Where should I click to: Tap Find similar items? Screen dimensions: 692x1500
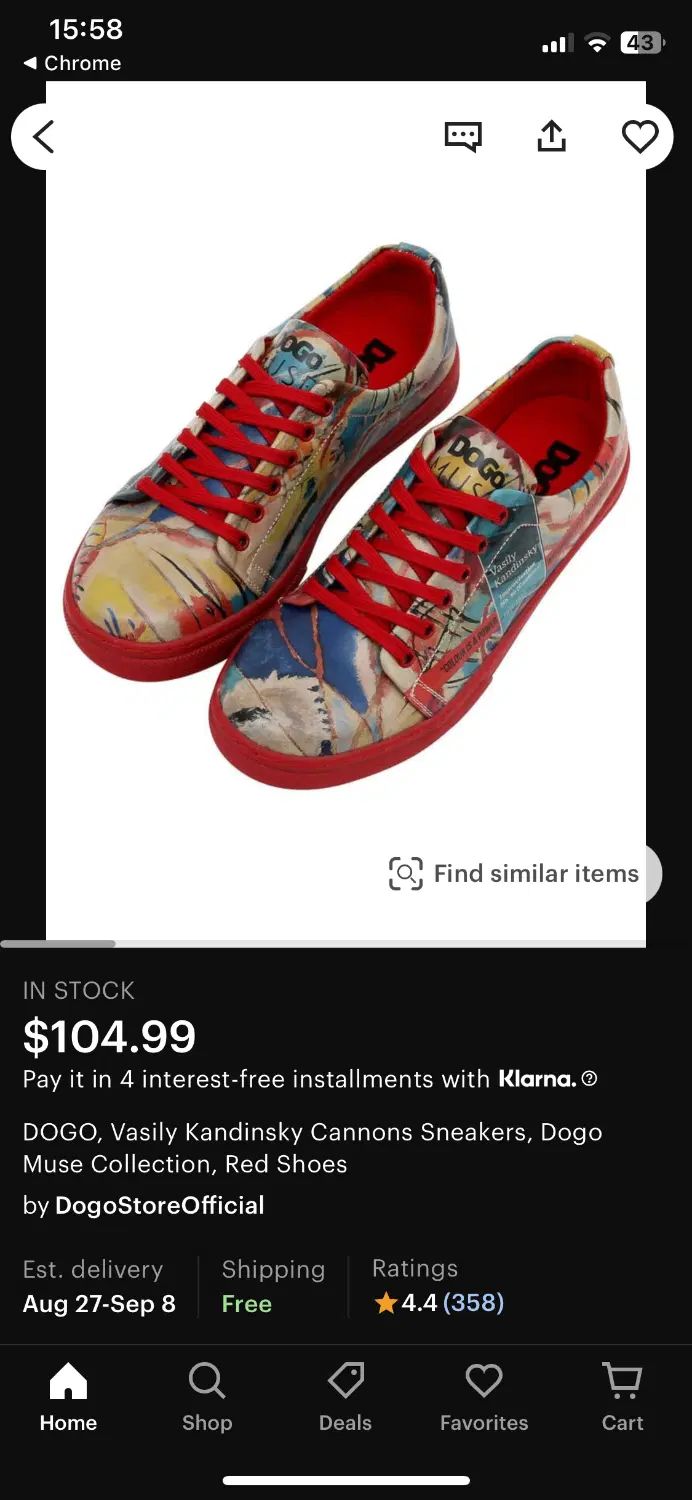tap(514, 873)
